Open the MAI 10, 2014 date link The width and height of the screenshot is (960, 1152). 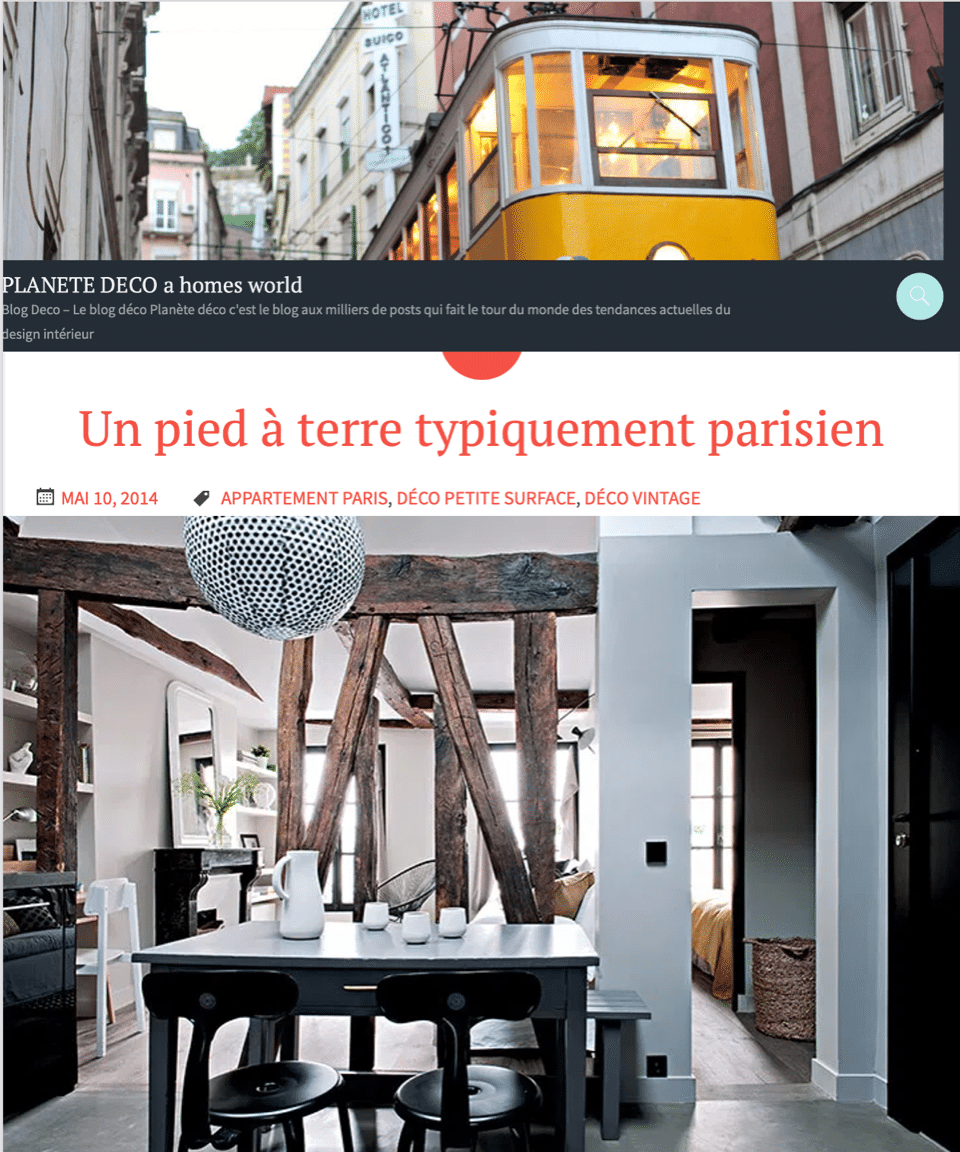point(109,498)
